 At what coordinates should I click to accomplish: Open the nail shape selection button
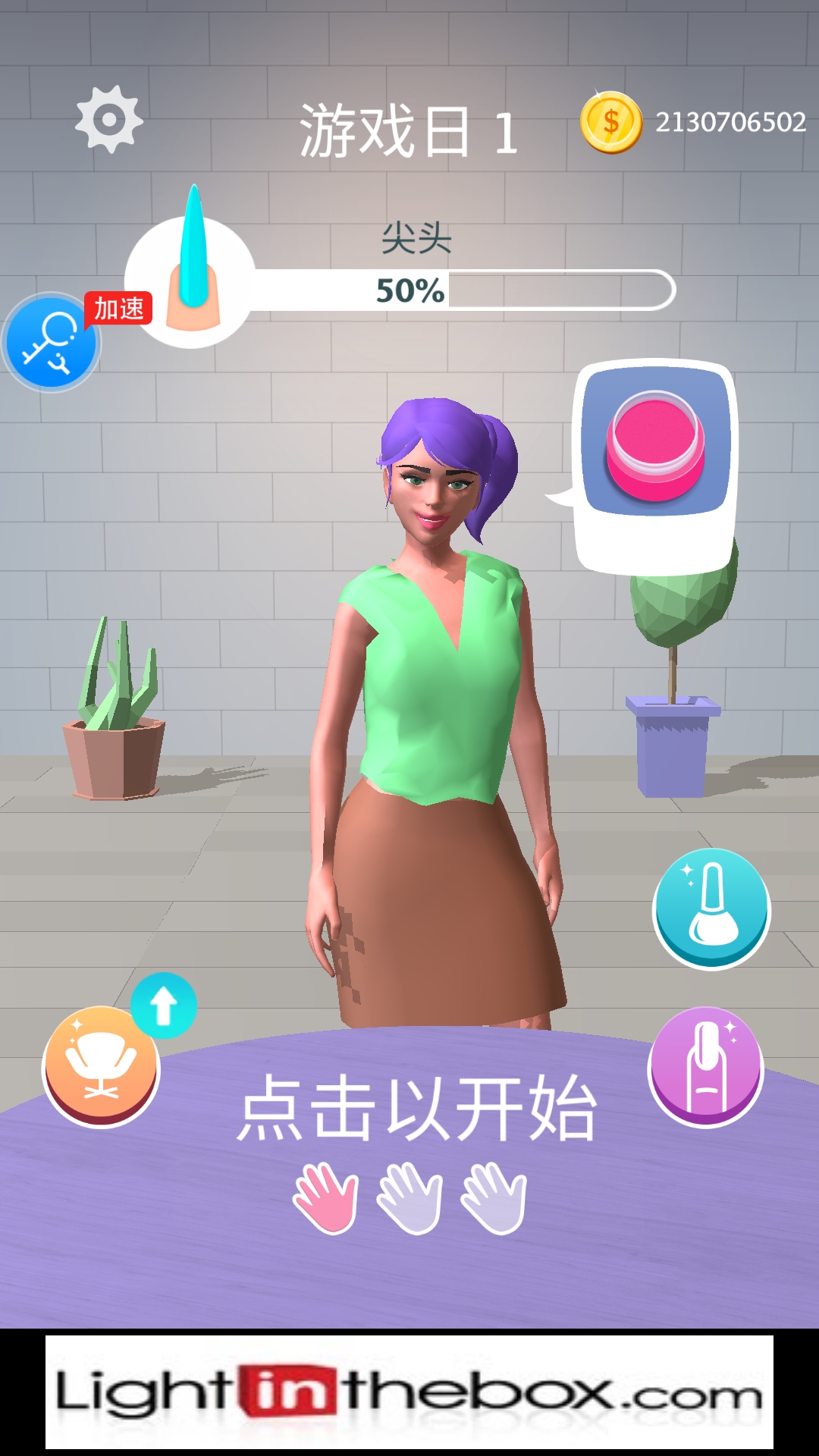click(x=706, y=1065)
